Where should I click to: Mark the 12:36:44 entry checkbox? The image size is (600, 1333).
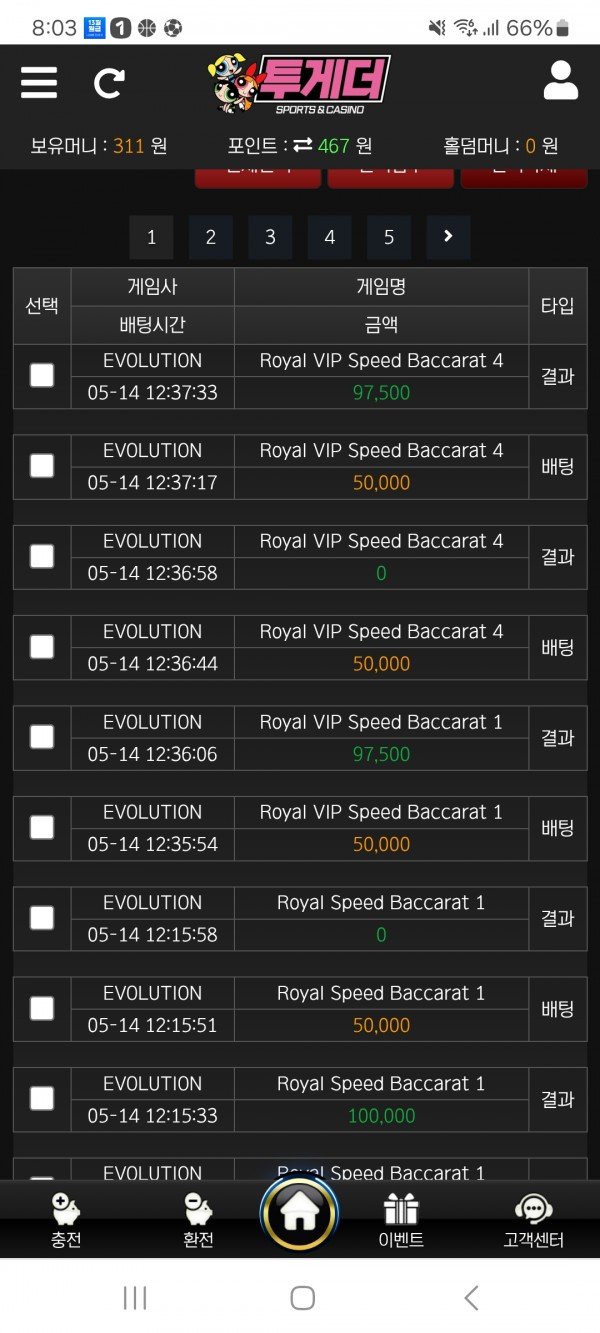pos(42,647)
